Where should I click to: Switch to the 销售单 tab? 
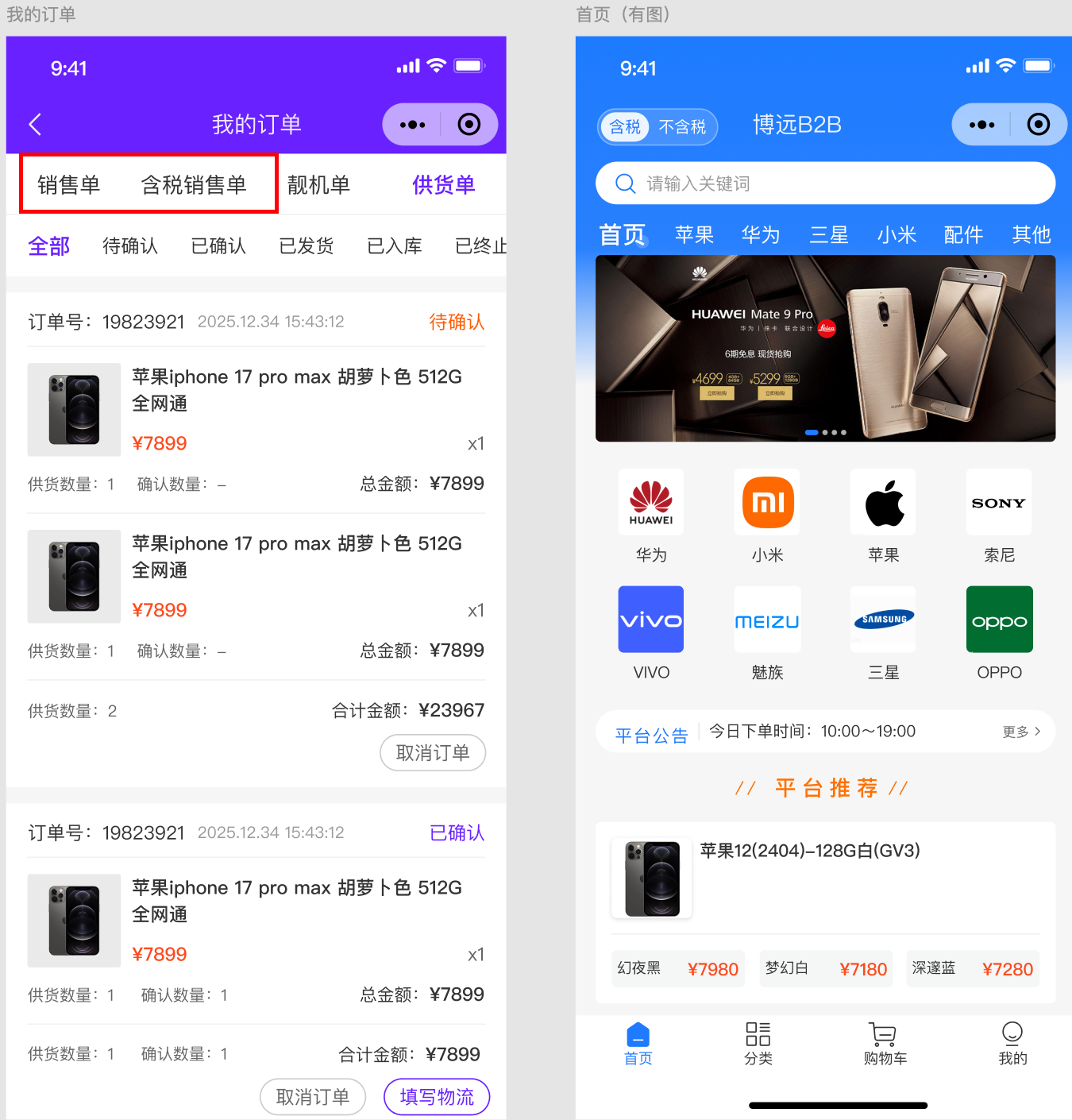pyautogui.click(x=69, y=185)
